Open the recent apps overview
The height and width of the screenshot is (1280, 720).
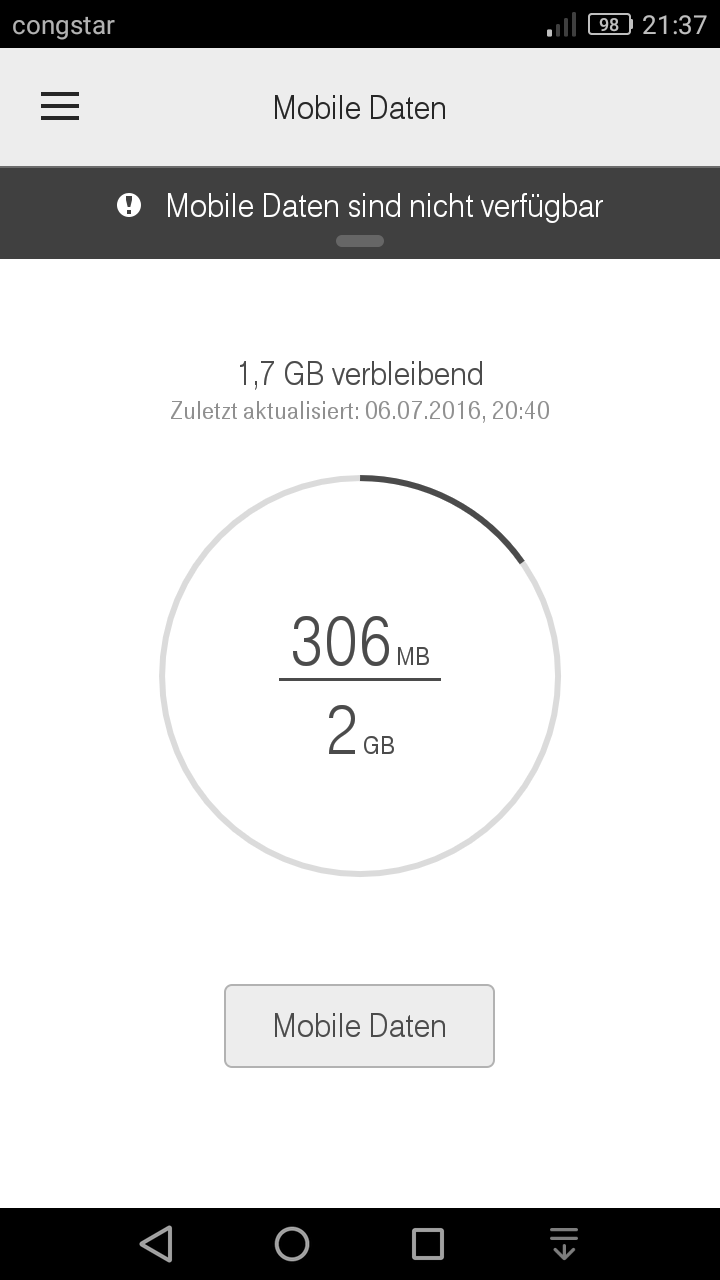pos(428,1244)
